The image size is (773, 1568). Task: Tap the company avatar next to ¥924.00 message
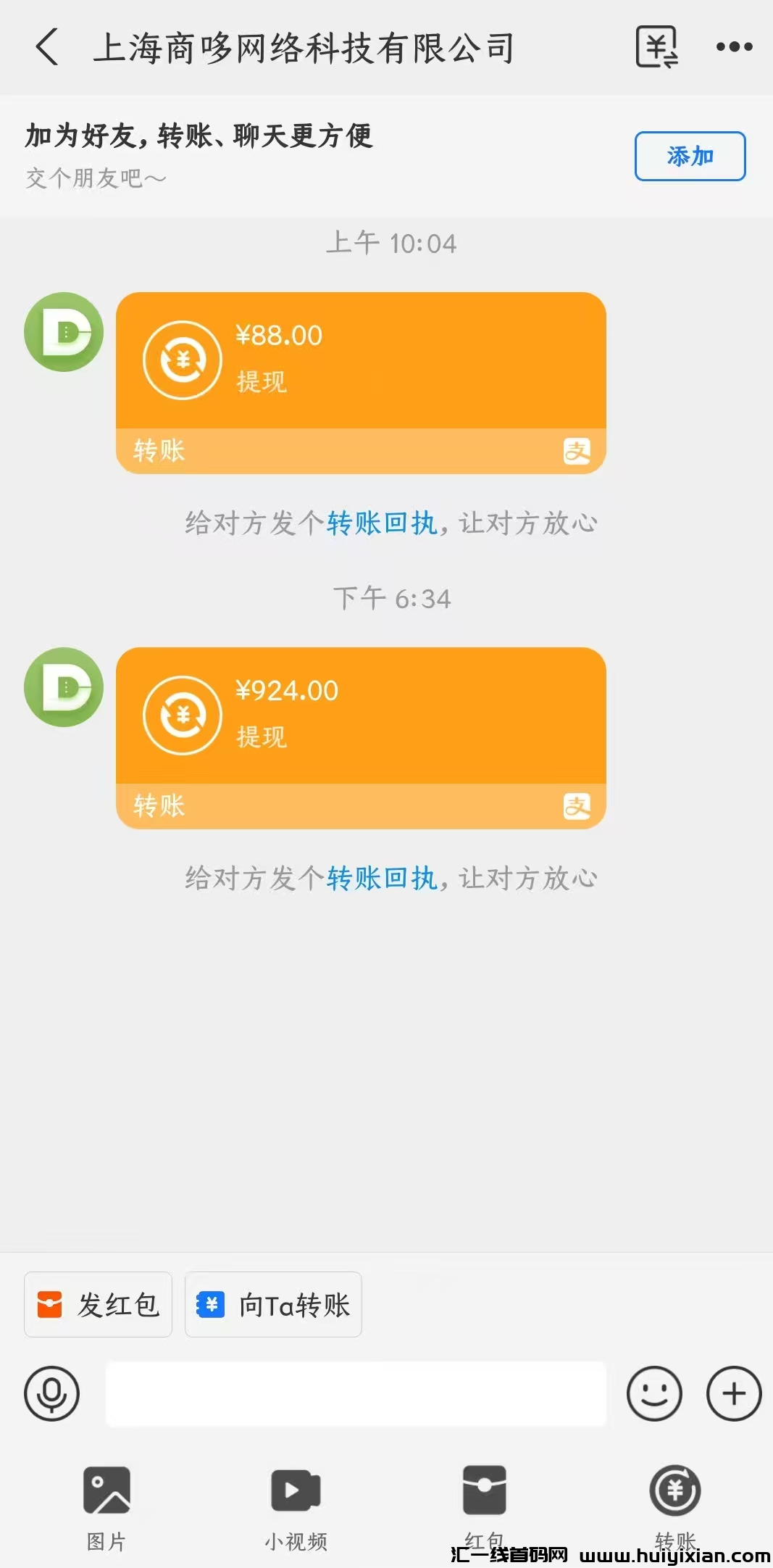[x=63, y=686]
